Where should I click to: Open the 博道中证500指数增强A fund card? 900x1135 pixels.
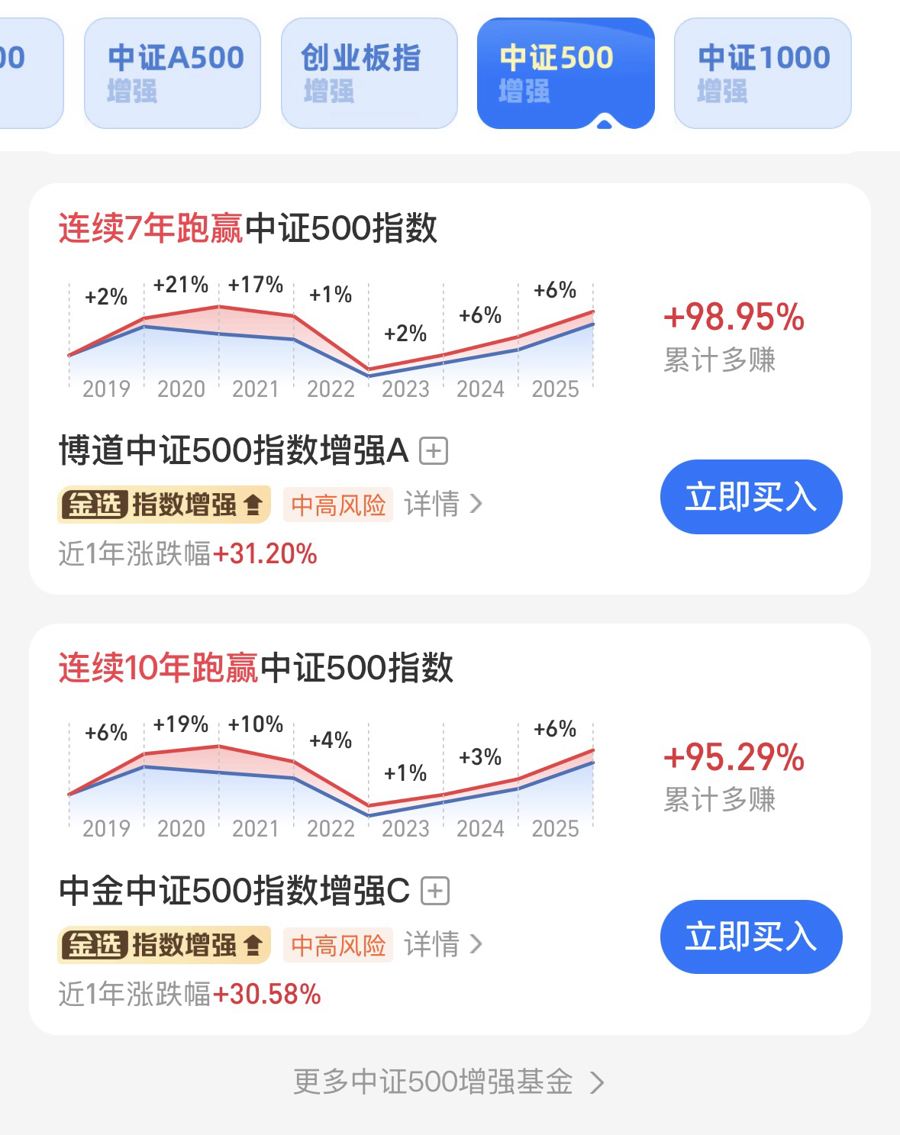tap(233, 452)
